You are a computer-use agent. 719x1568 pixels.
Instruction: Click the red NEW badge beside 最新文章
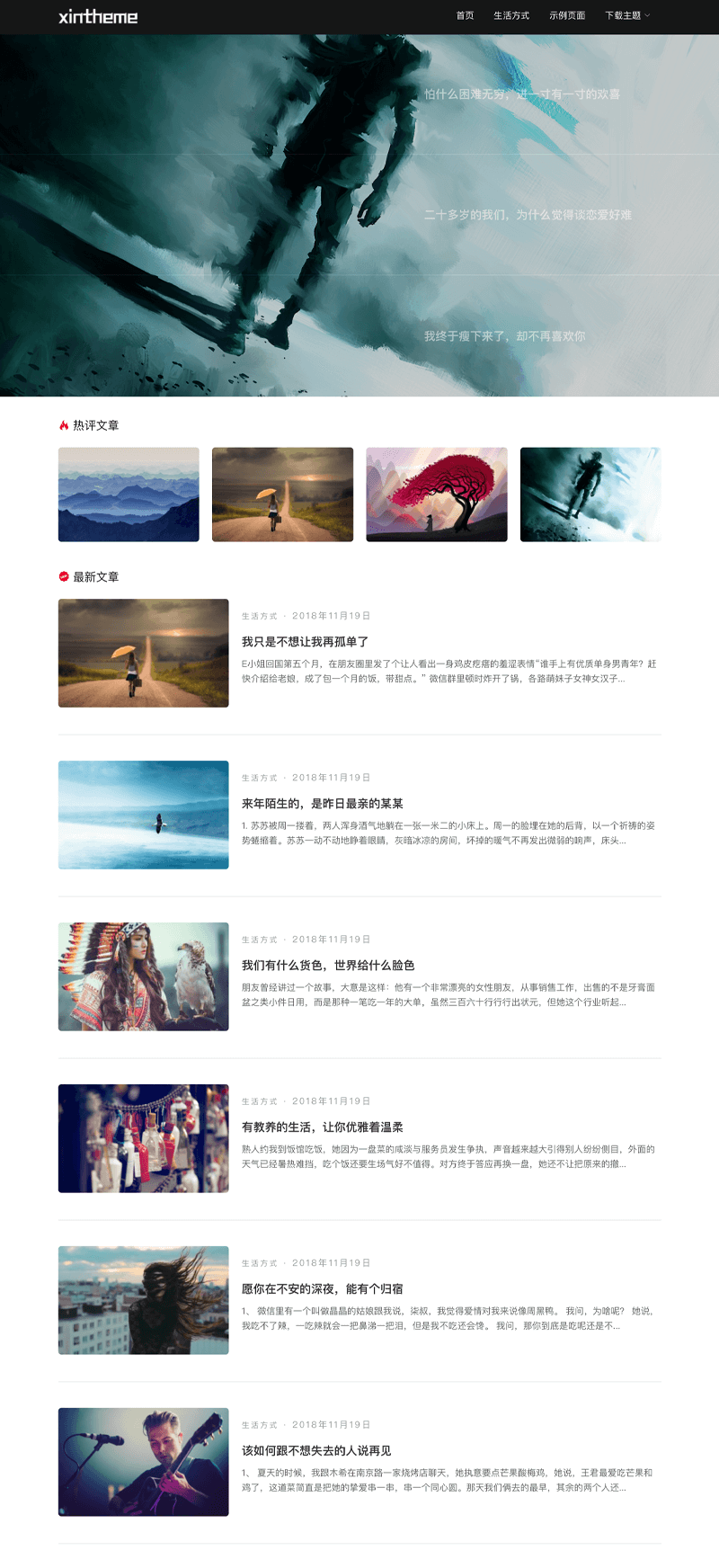click(x=63, y=578)
